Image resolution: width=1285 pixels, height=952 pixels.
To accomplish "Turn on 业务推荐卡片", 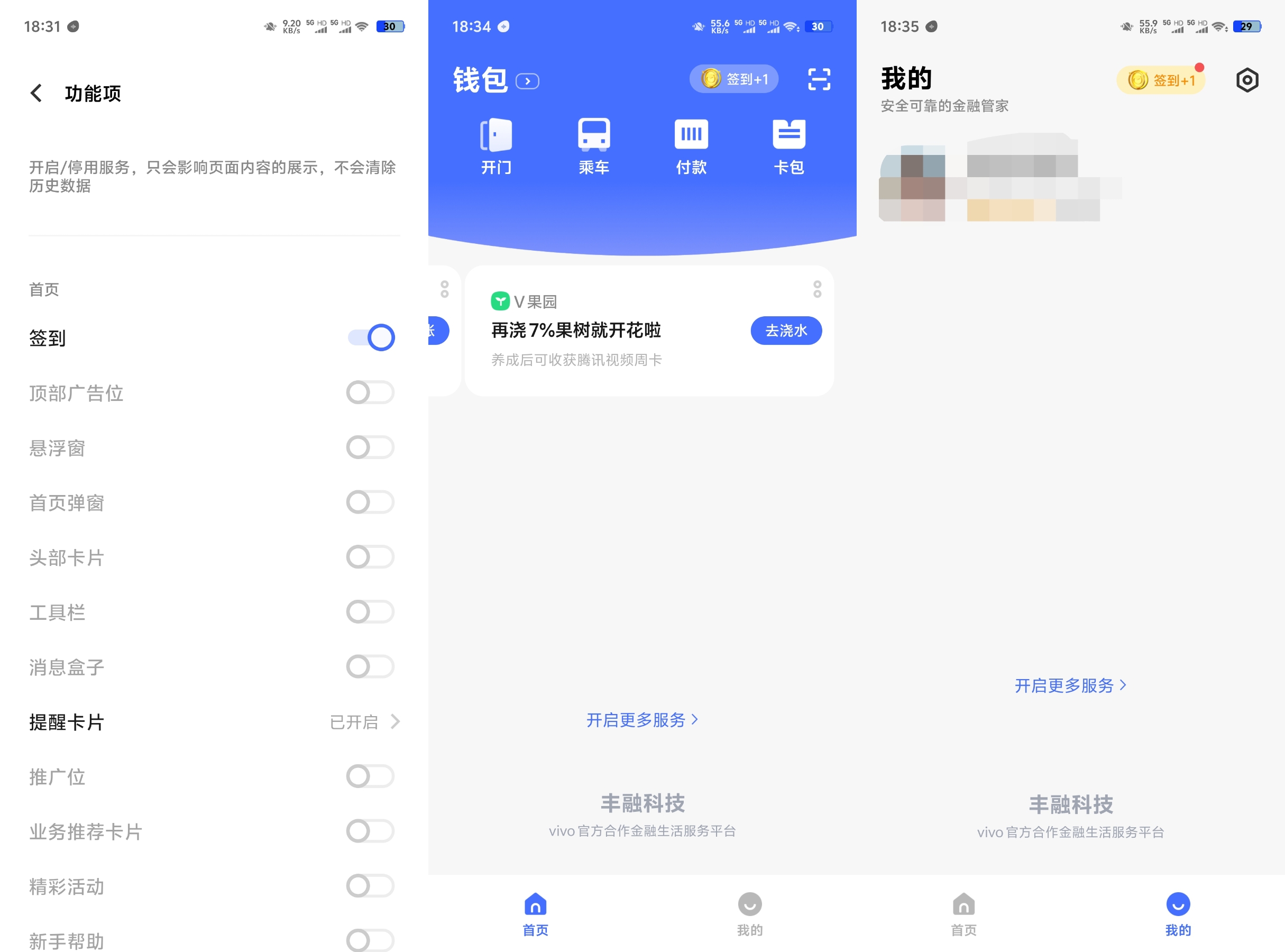I will pos(371,831).
